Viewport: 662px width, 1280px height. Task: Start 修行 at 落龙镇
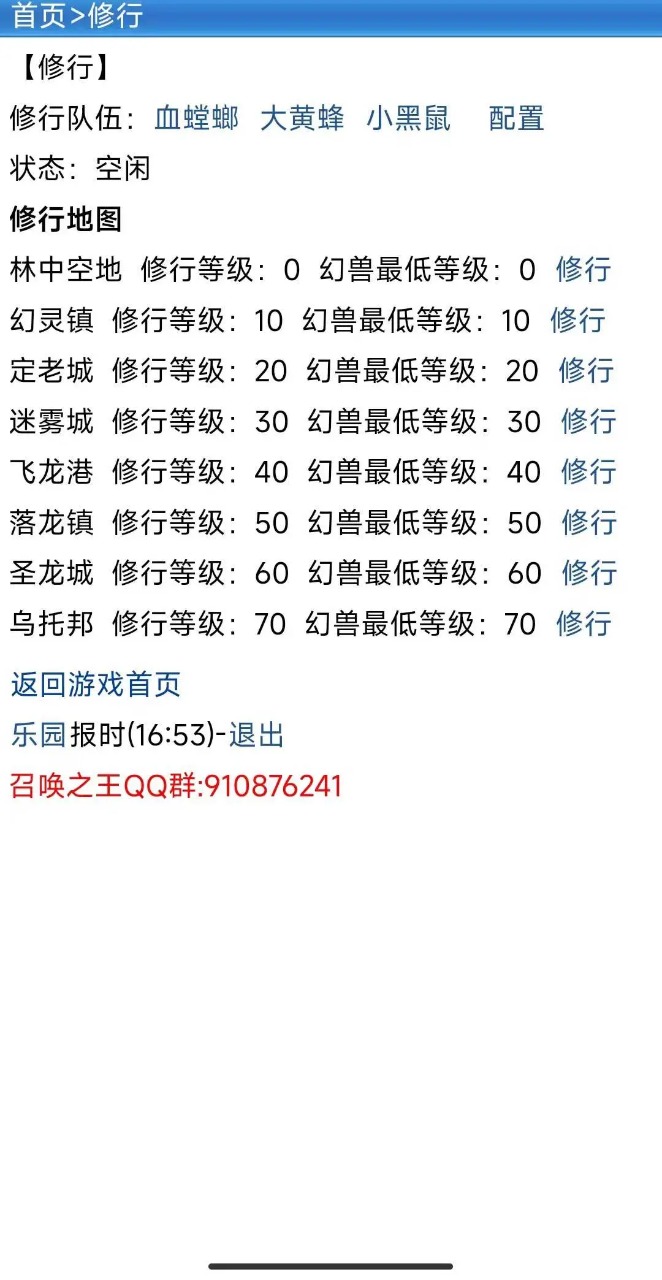(589, 523)
